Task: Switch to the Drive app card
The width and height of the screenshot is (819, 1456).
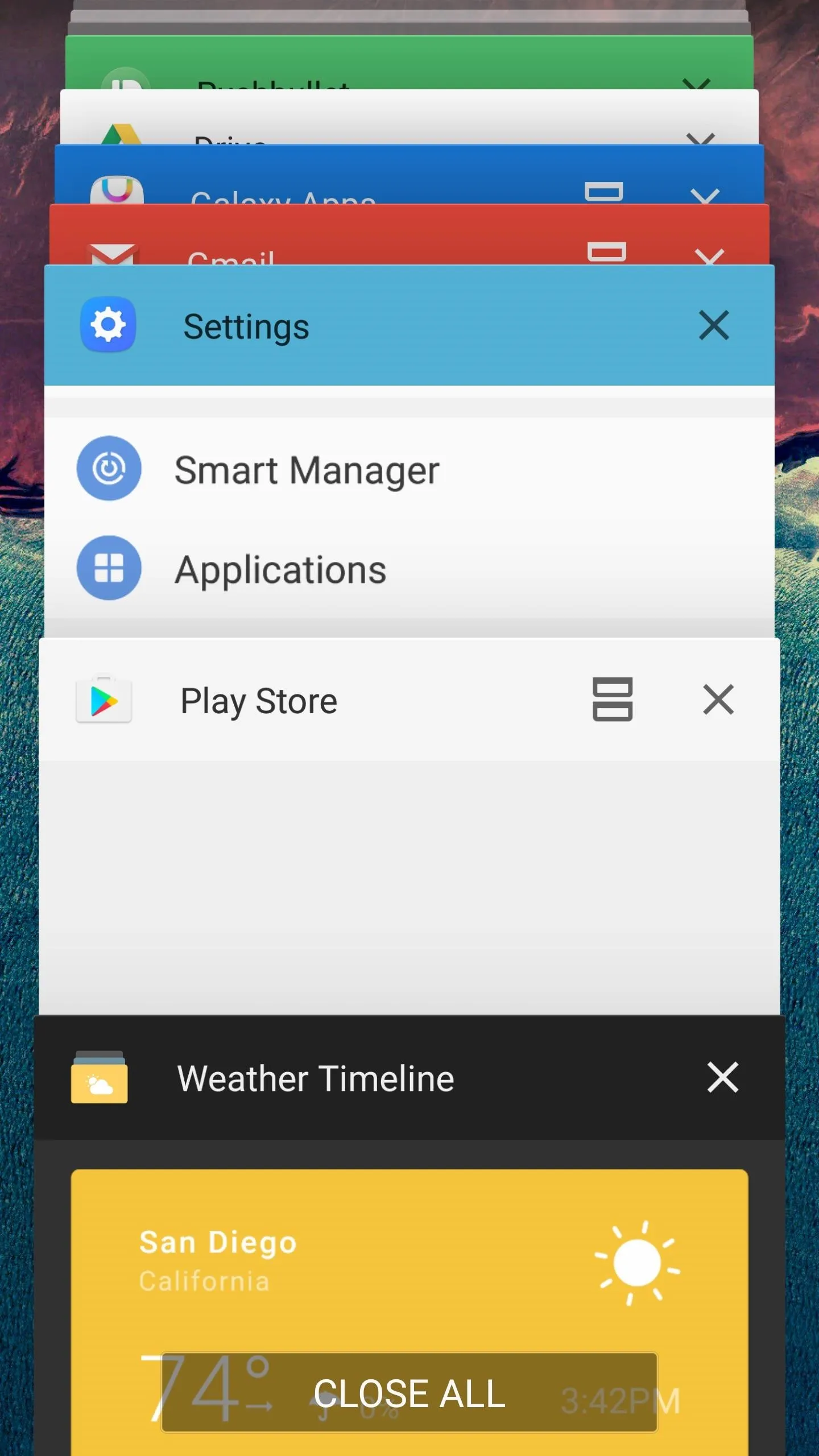Action: click(x=341, y=117)
